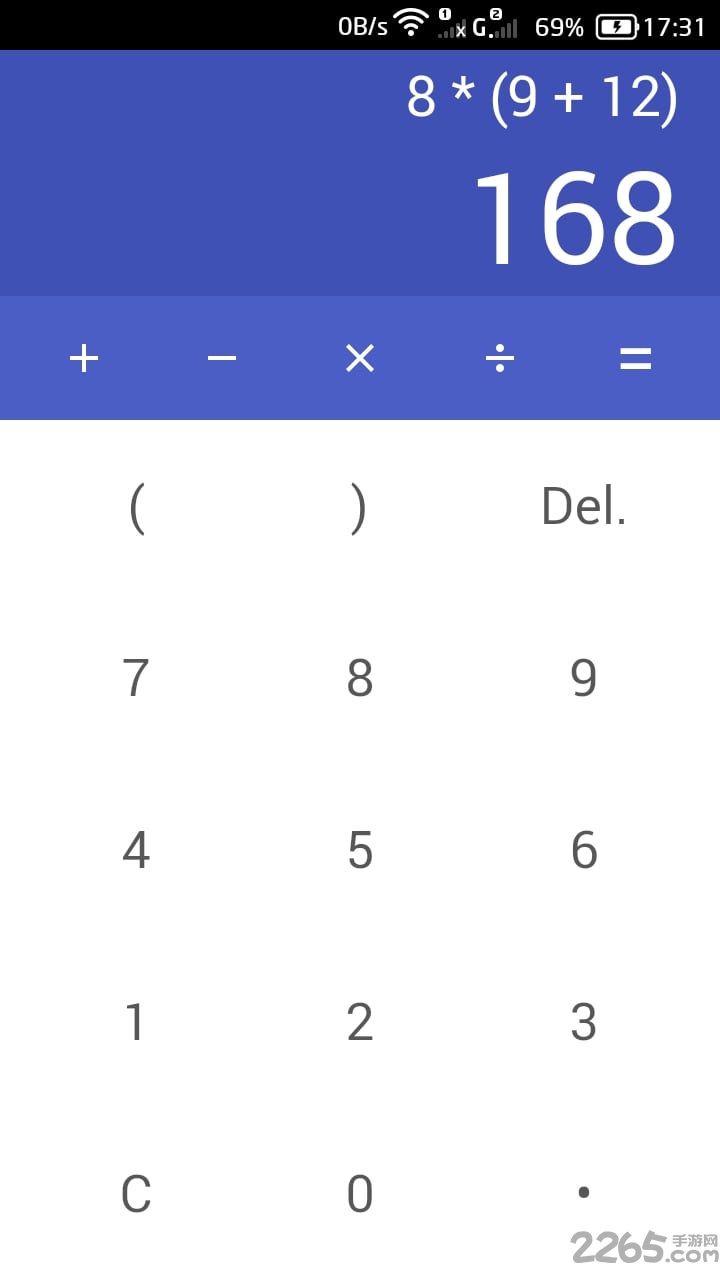Enter the digit 9

[584, 678]
